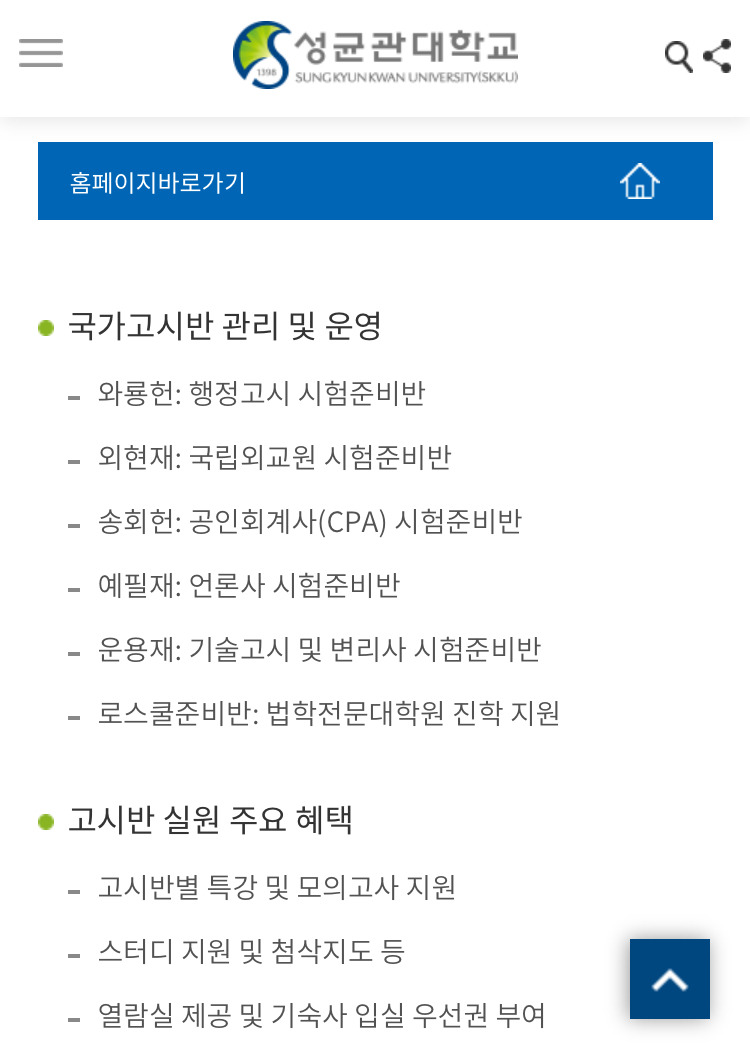Tap the scroll-to-top arrow button
The height and width of the screenshot is (1043, 750).
670,979
